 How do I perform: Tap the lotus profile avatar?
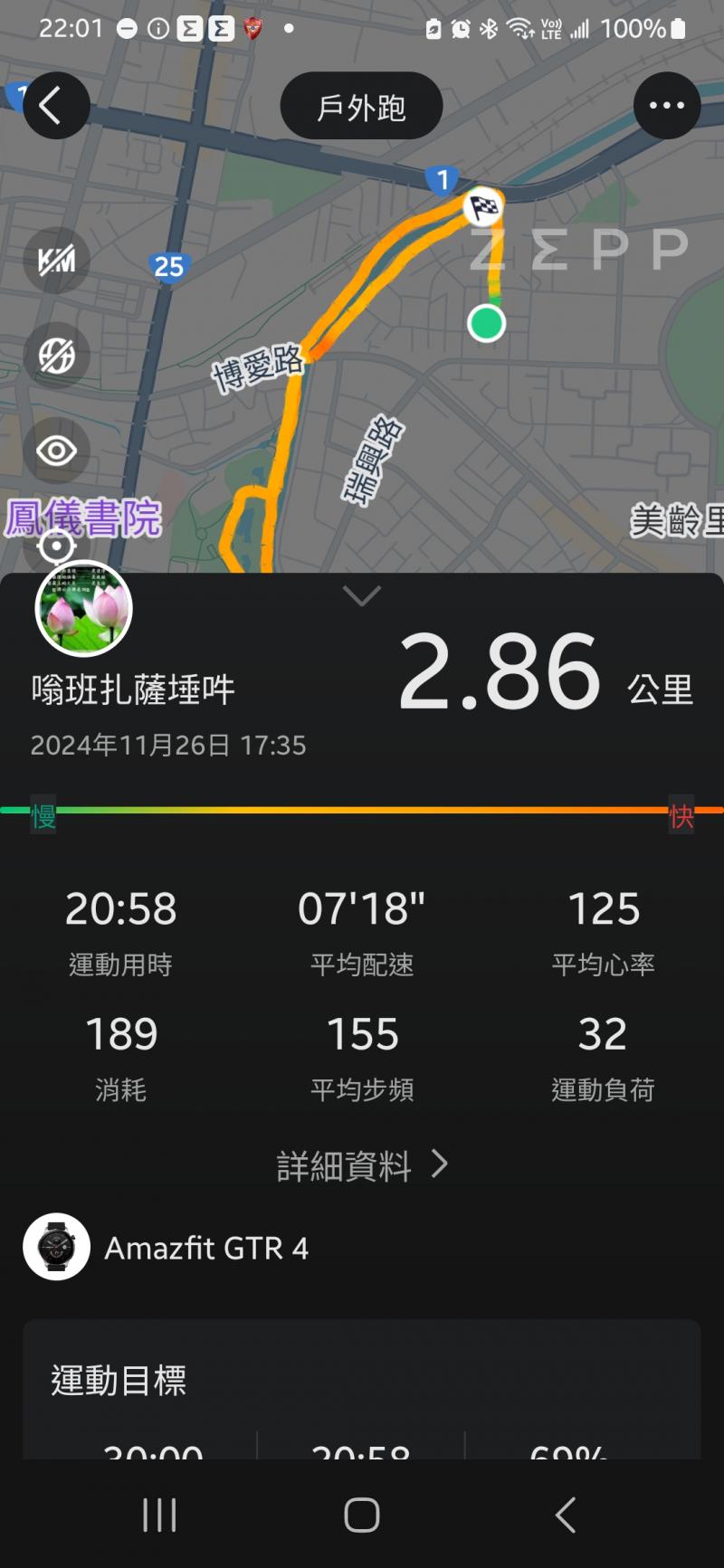(x=83, y=609)
